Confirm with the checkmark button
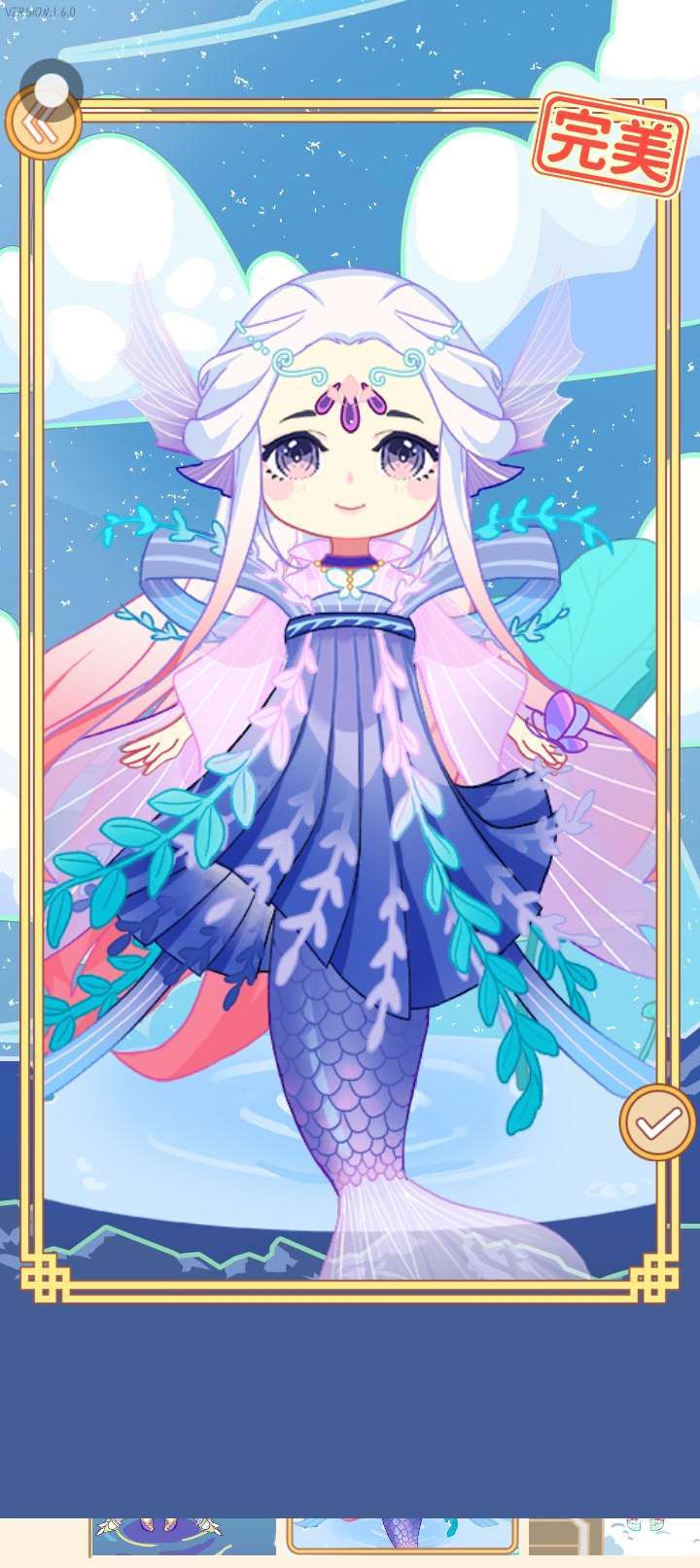The image size is (700, 1568). coord(657,1123)
